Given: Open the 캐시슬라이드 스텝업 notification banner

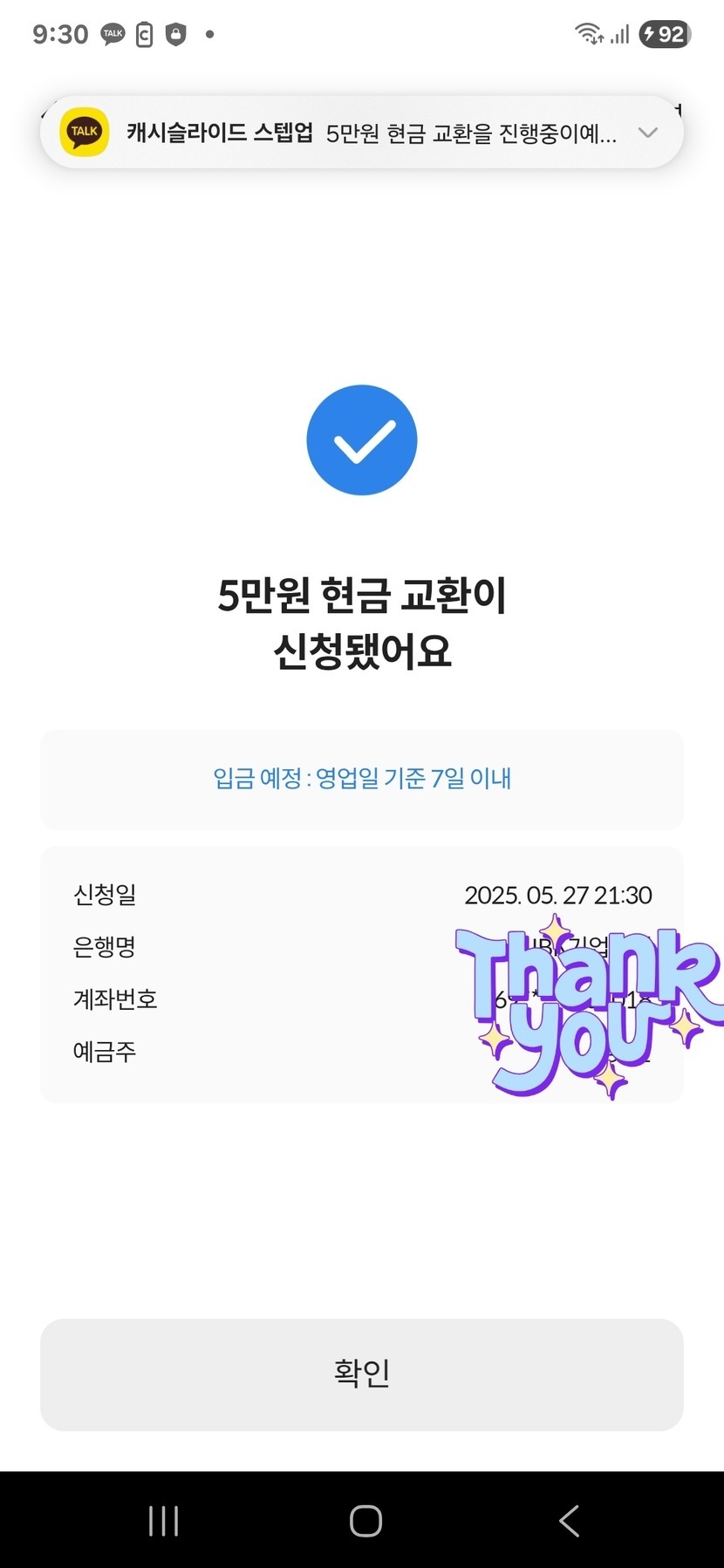Looking at the screenshot, I should [x=361, y=133].
